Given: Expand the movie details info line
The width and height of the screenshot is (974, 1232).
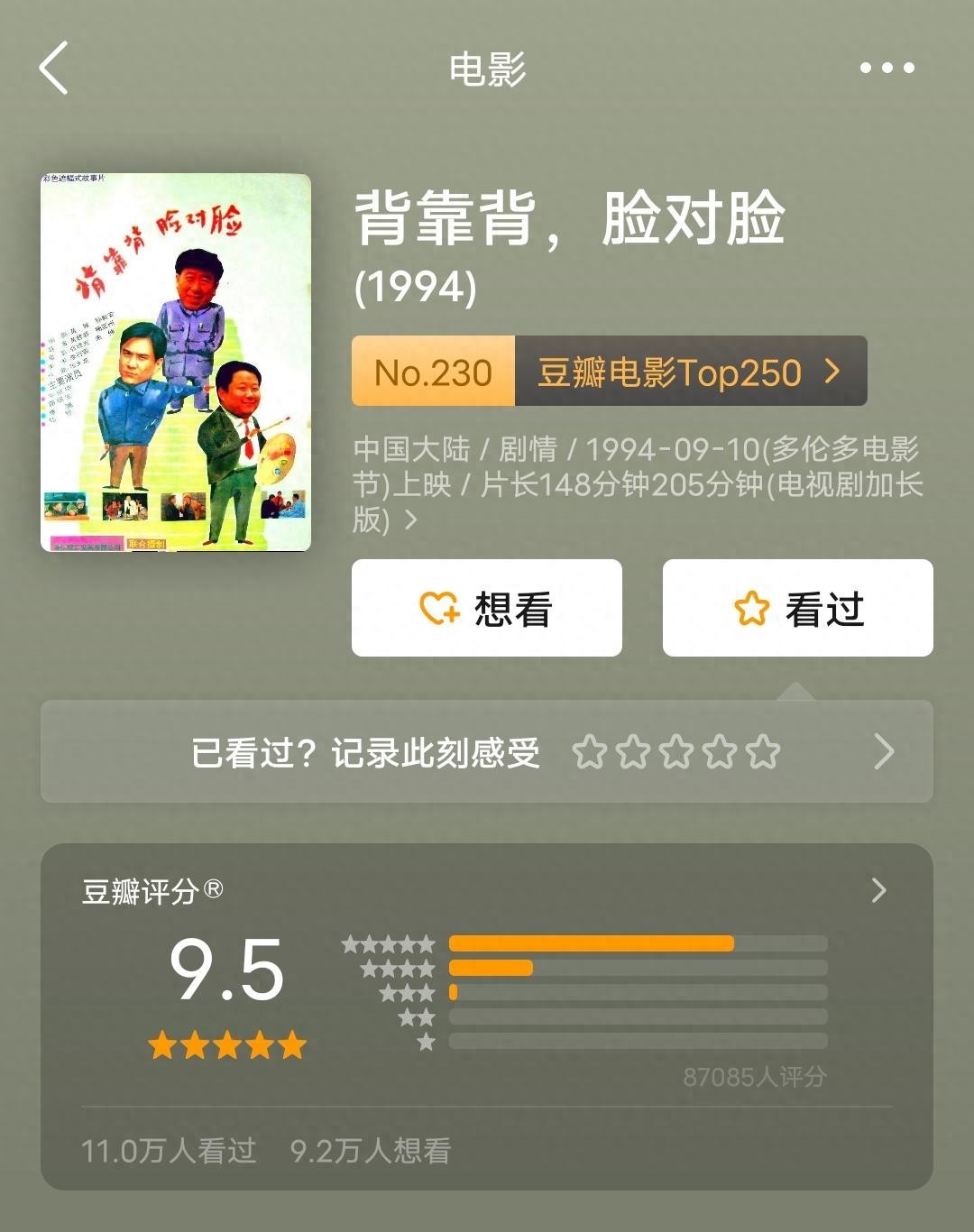Looking at the screenshot, I should pyautogui.click(x=411, y=520).
